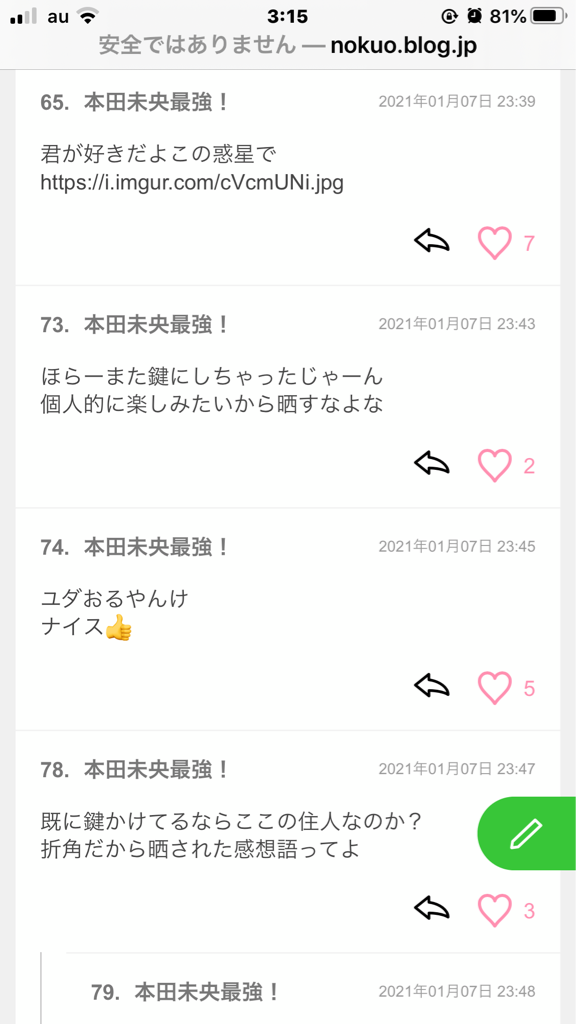
Task: Write a new comment with green pencil button
Action: pos(527,833)
